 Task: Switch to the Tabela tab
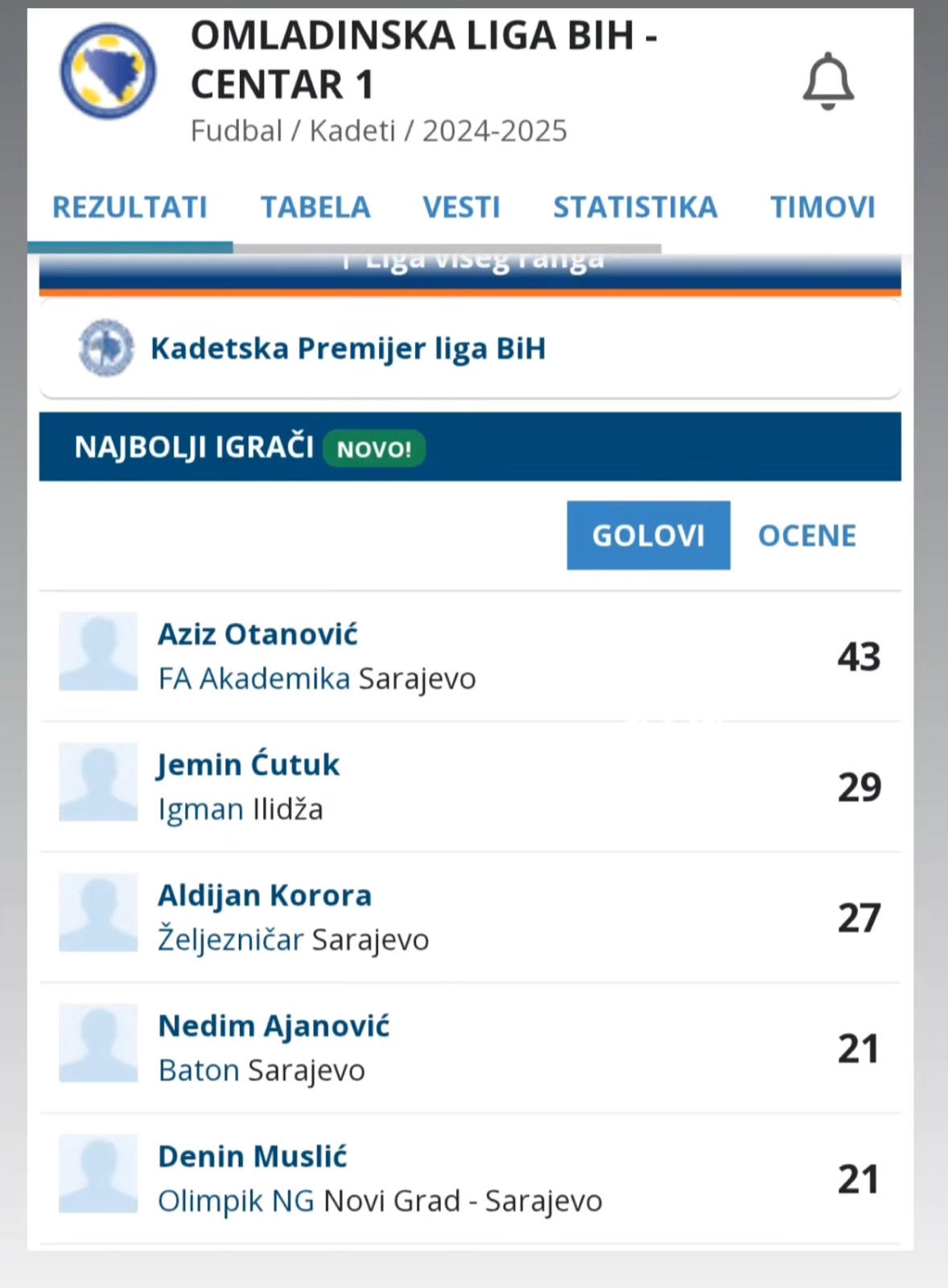tap(315, 208)
